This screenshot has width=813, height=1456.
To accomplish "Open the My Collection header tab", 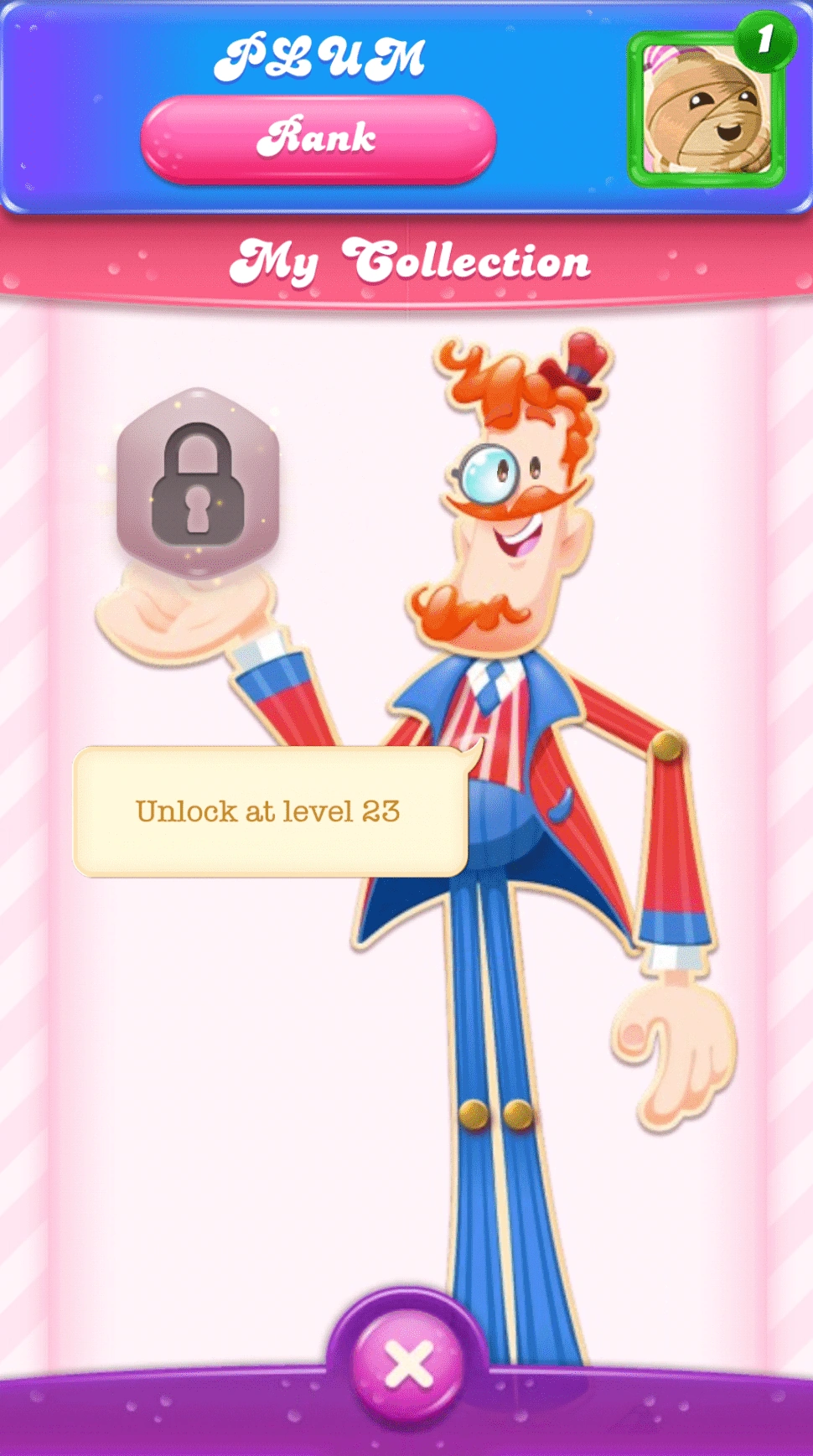I will point(406,262).
